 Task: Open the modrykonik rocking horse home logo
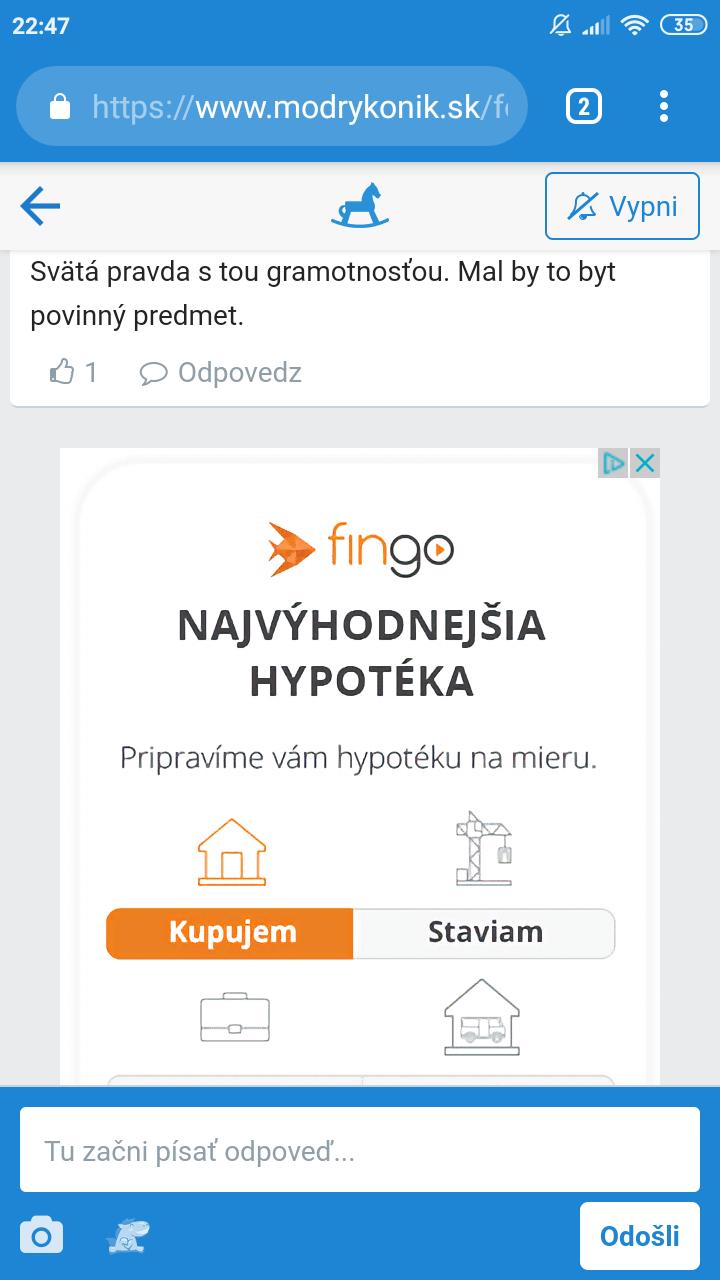(360, 205)
